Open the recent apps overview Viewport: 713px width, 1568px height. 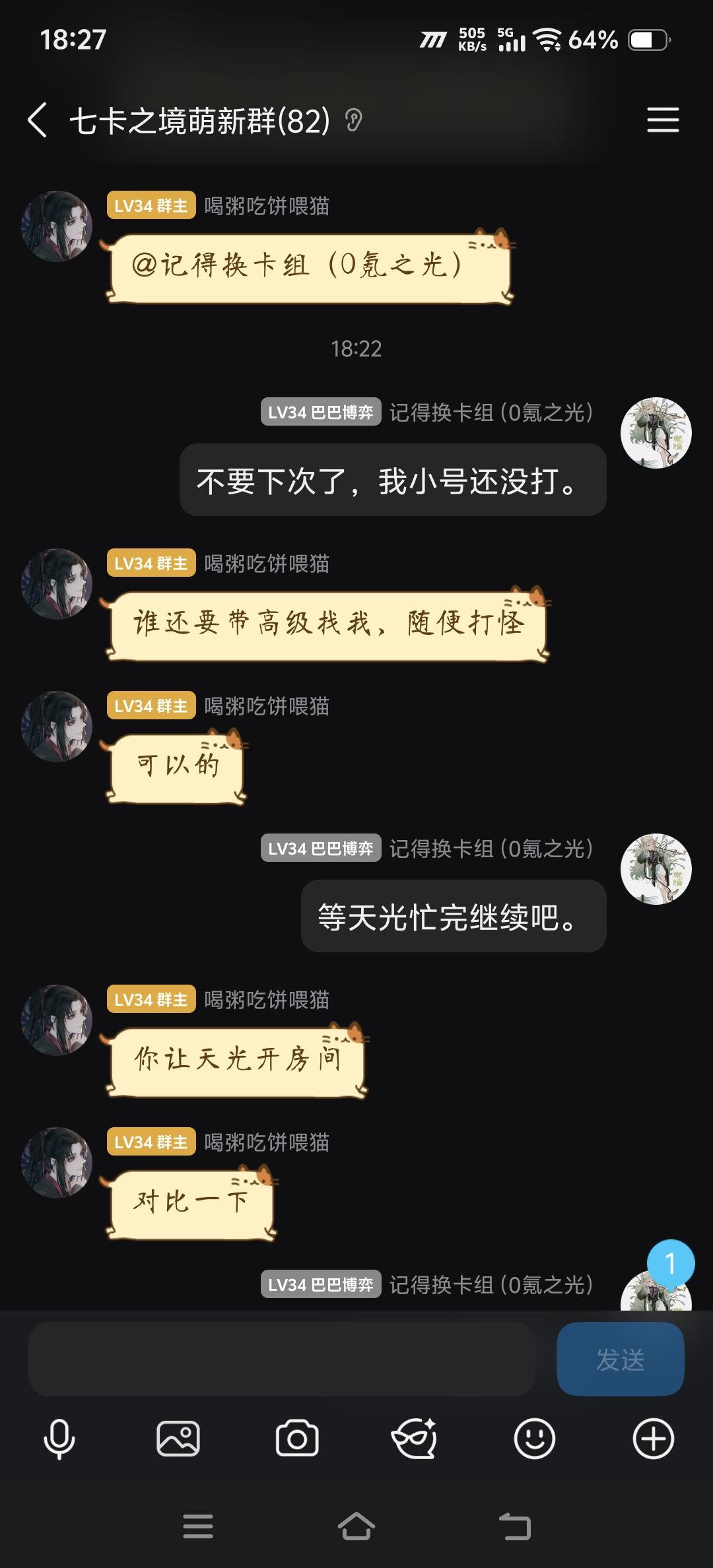coord(198,1526)
